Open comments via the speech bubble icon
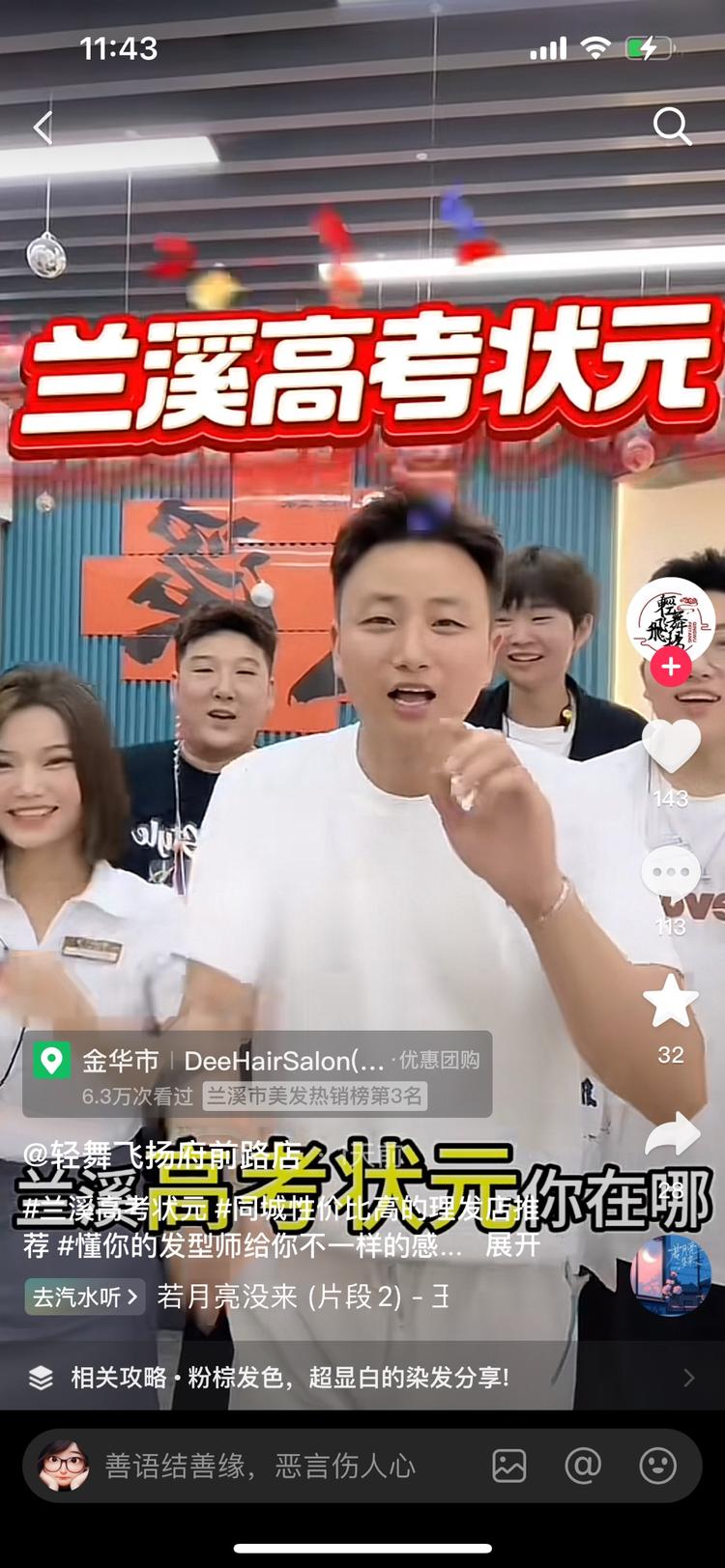 pyautogui.click(x=671, y=872)
